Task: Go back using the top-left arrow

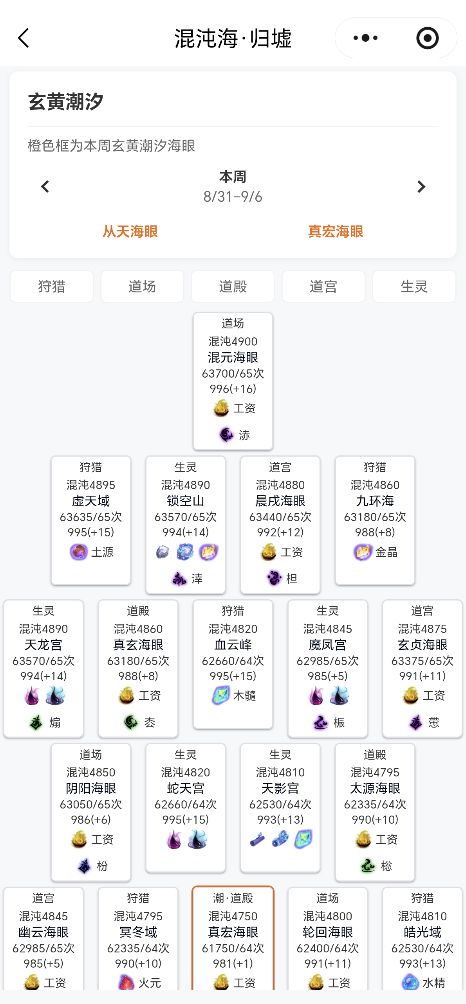Action: point(24,38)
